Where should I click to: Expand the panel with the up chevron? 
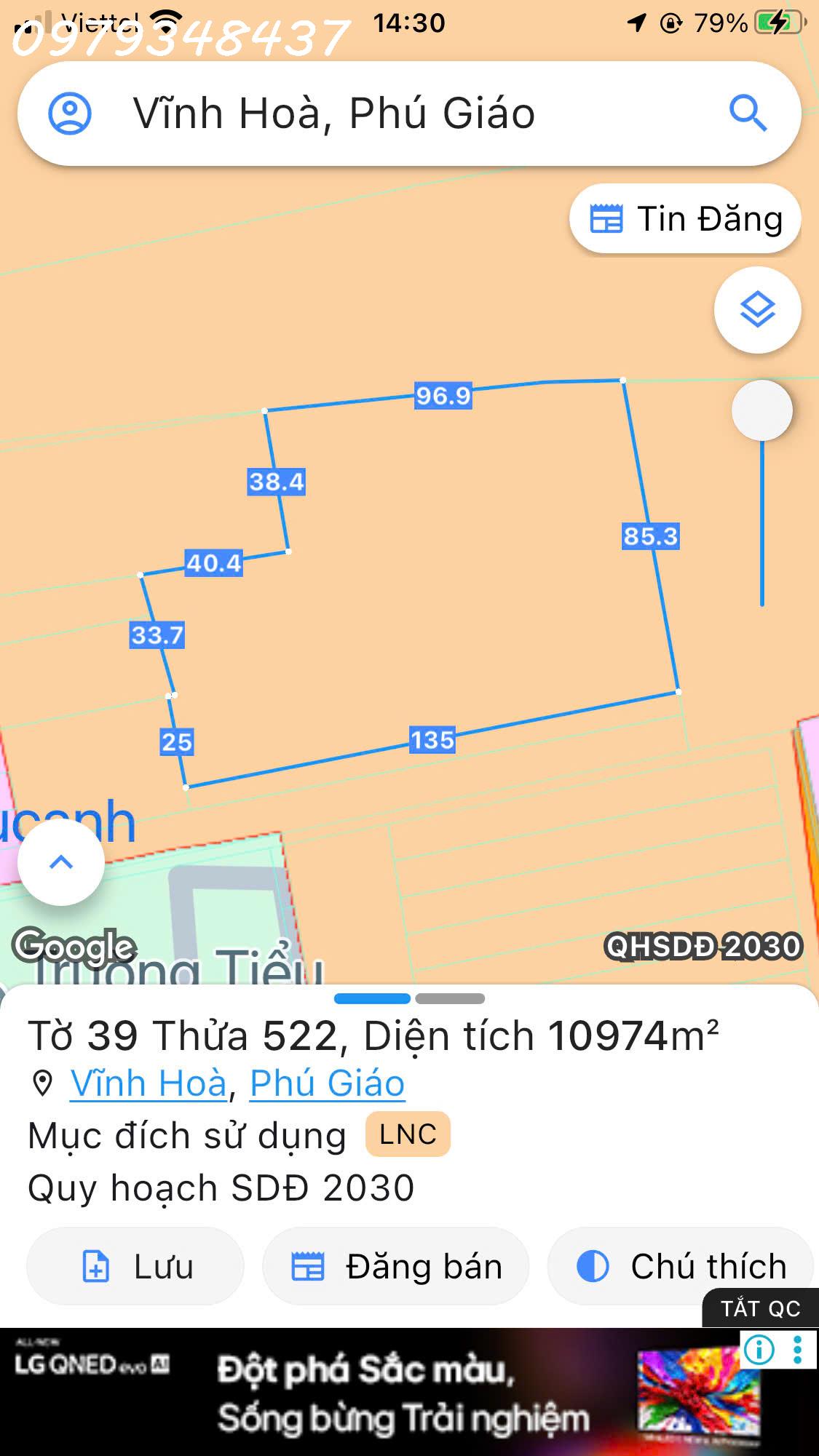coord(61,863)
